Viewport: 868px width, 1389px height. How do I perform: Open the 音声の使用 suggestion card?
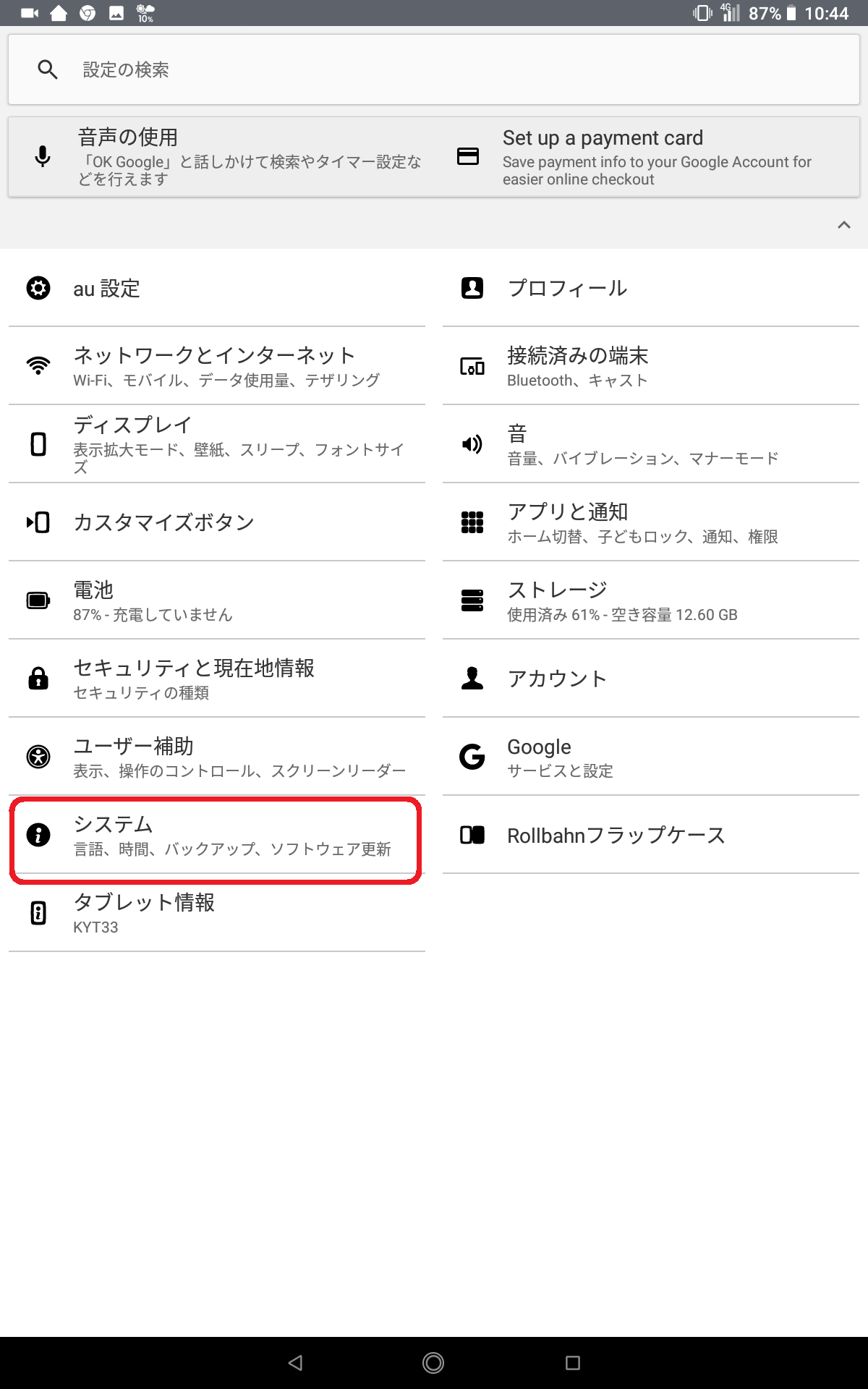(221, 157)
